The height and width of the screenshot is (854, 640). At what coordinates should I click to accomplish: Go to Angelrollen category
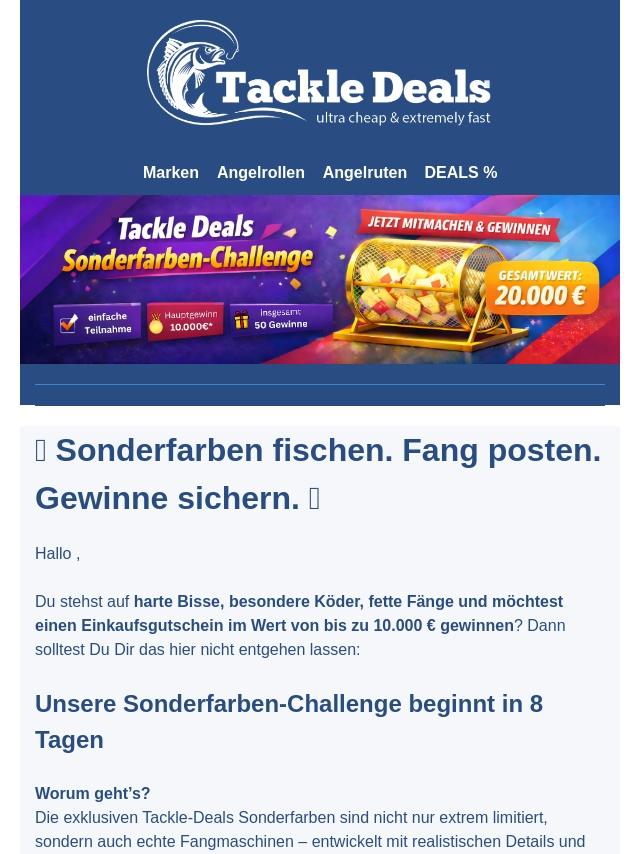click(x=260, y=172)
